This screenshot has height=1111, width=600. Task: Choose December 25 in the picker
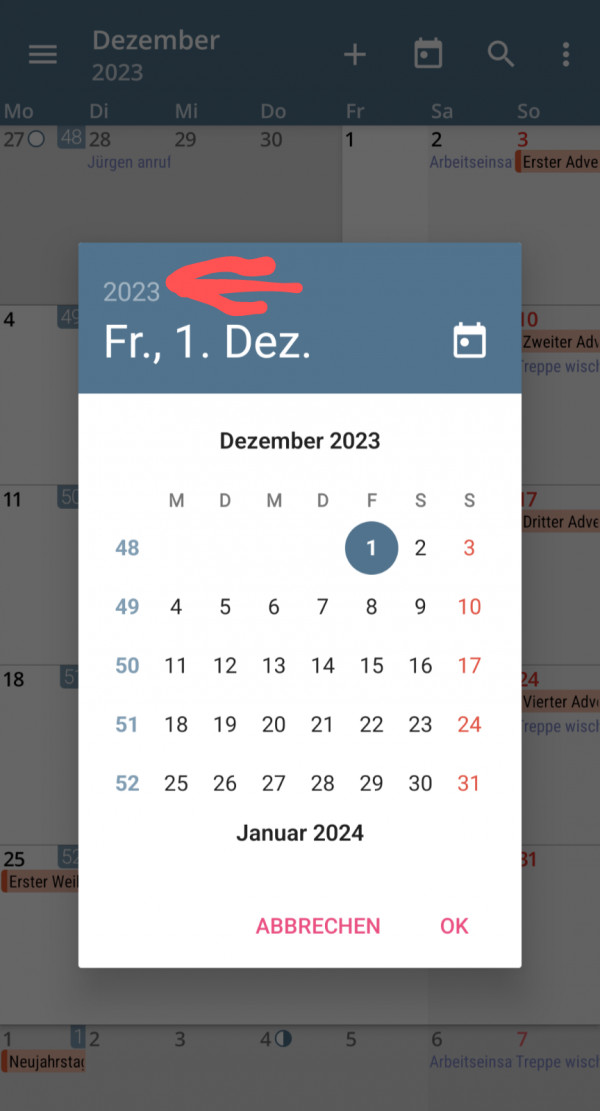coord(176,783)
